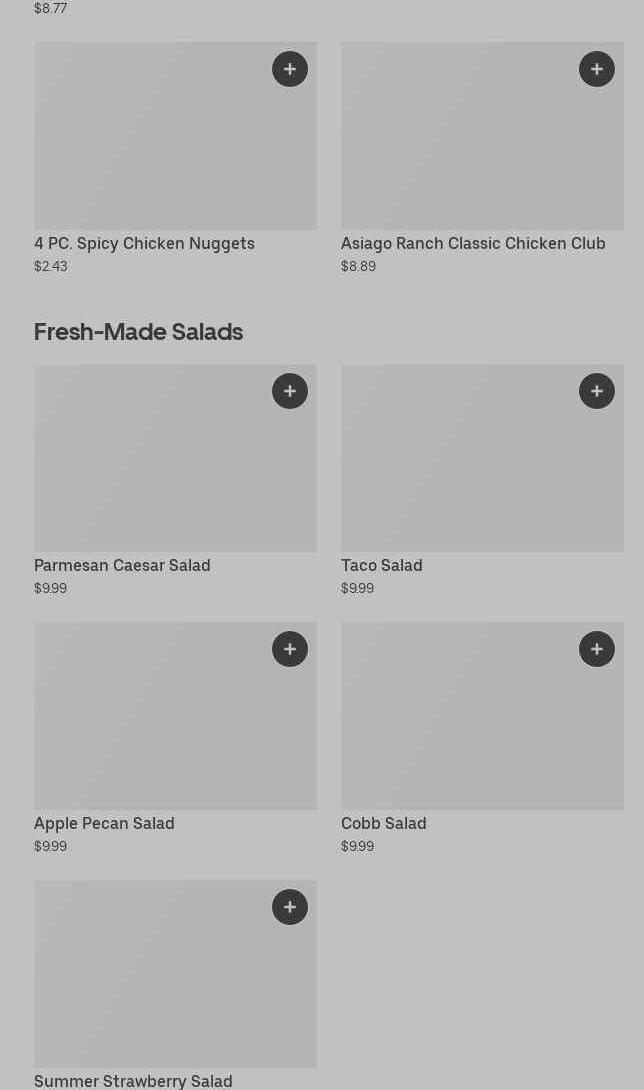View Asiago Ranch Classic Chicken Club details

pyautogui.click(x=470, y=150)
